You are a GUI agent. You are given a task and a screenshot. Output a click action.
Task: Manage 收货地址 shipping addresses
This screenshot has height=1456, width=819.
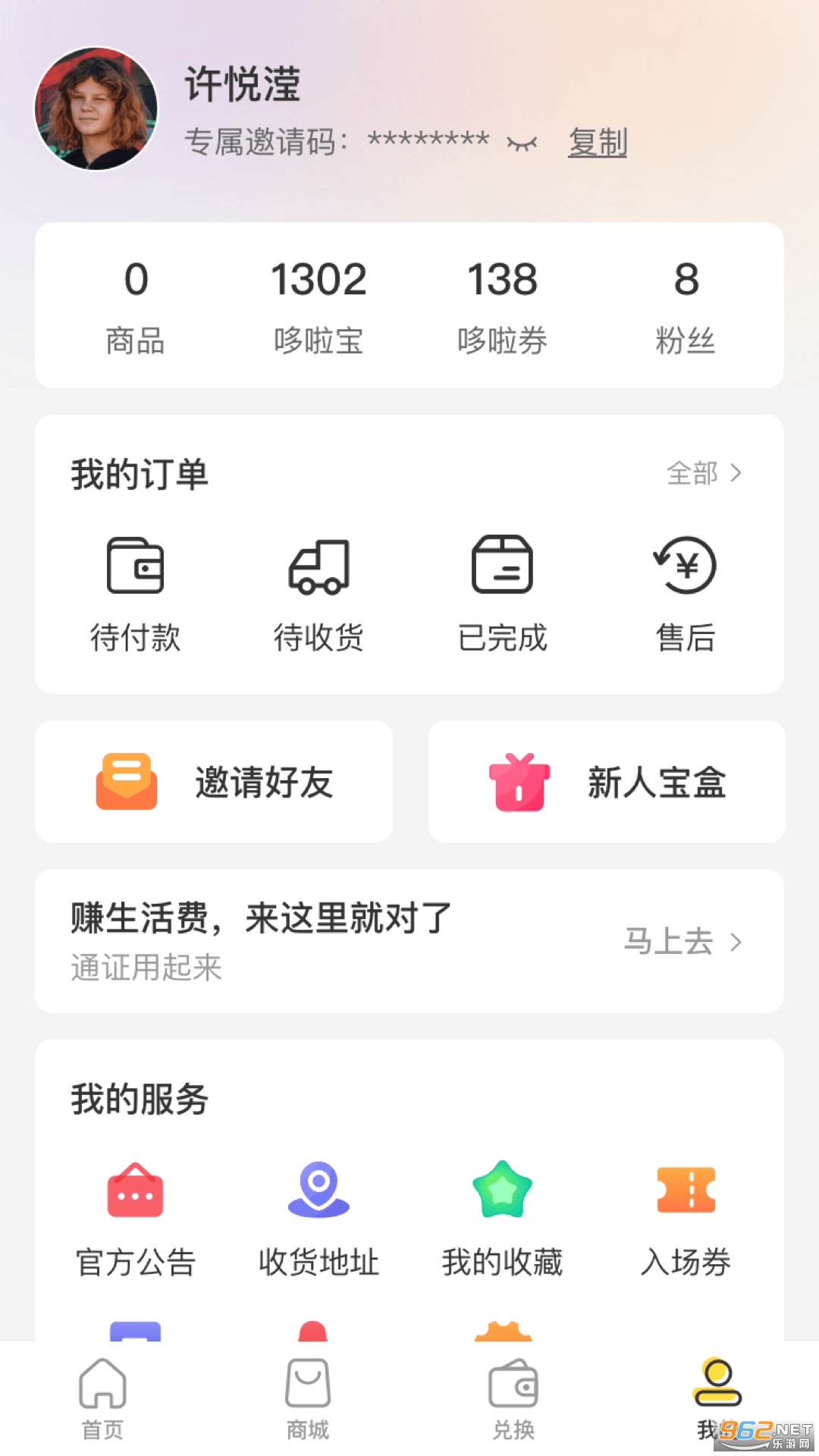pos(318,1219)
